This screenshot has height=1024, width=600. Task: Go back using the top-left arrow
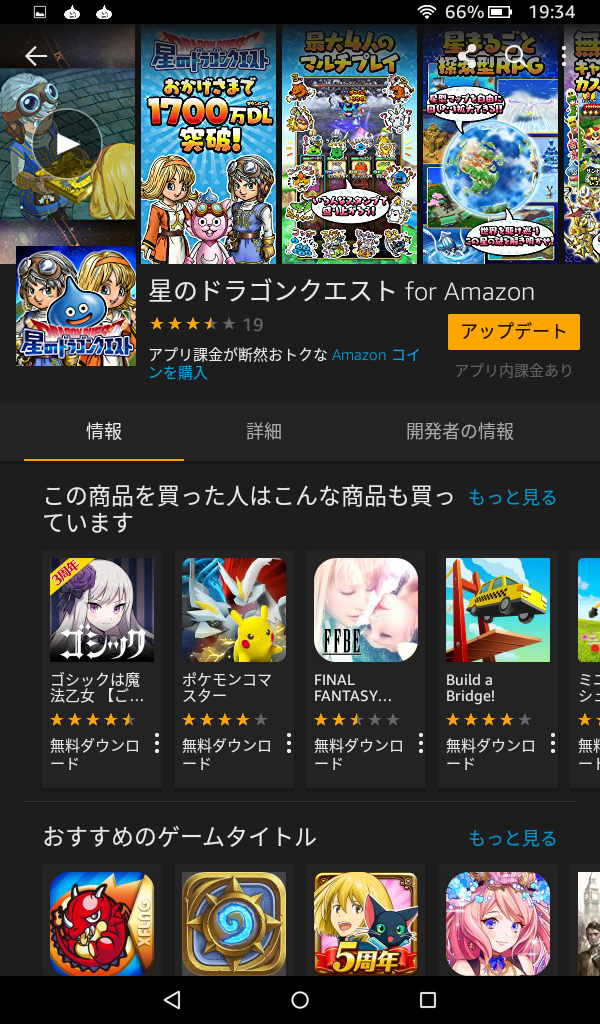[36, 56]
